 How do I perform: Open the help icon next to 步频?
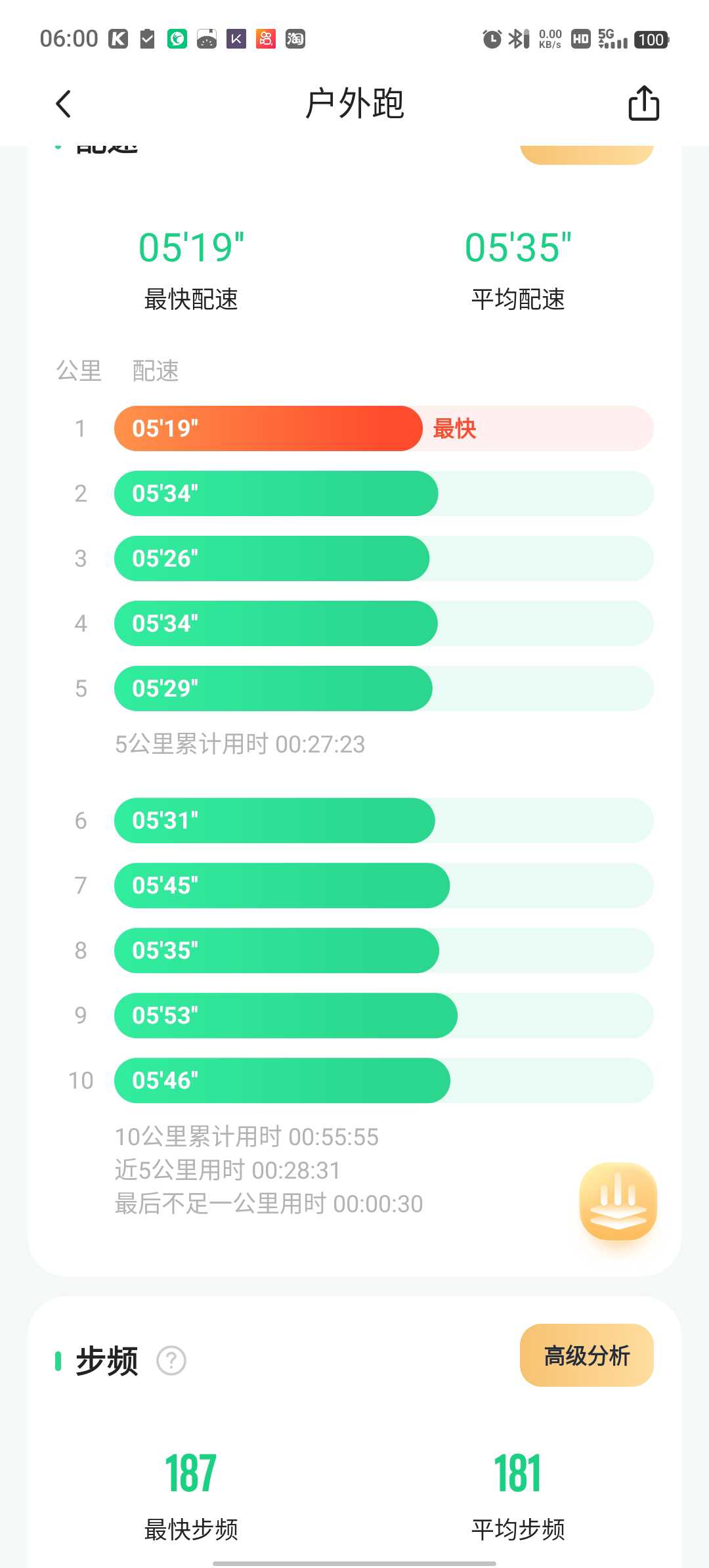[x=171, y=1361]
